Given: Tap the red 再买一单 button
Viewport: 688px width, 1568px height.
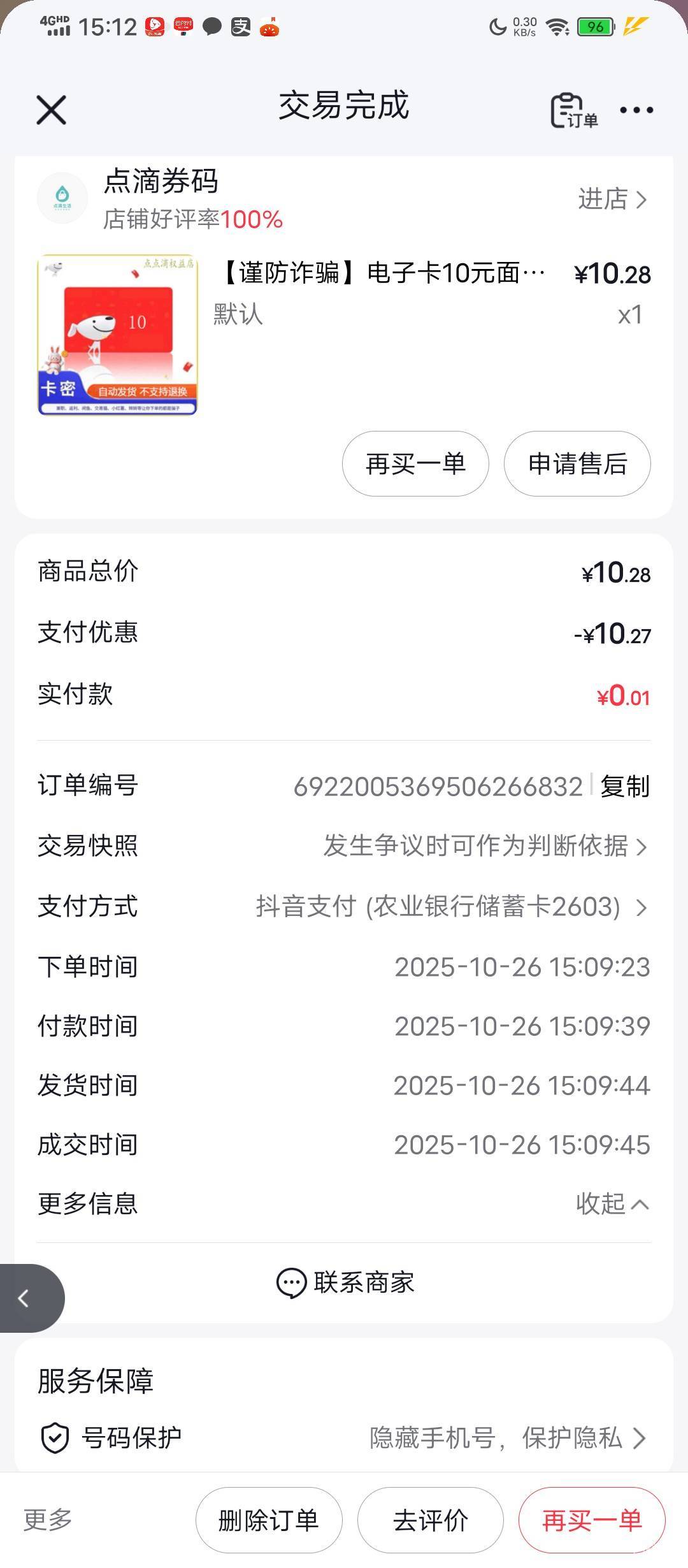Looking at the screenshot, I should [x=592, y=1520].
